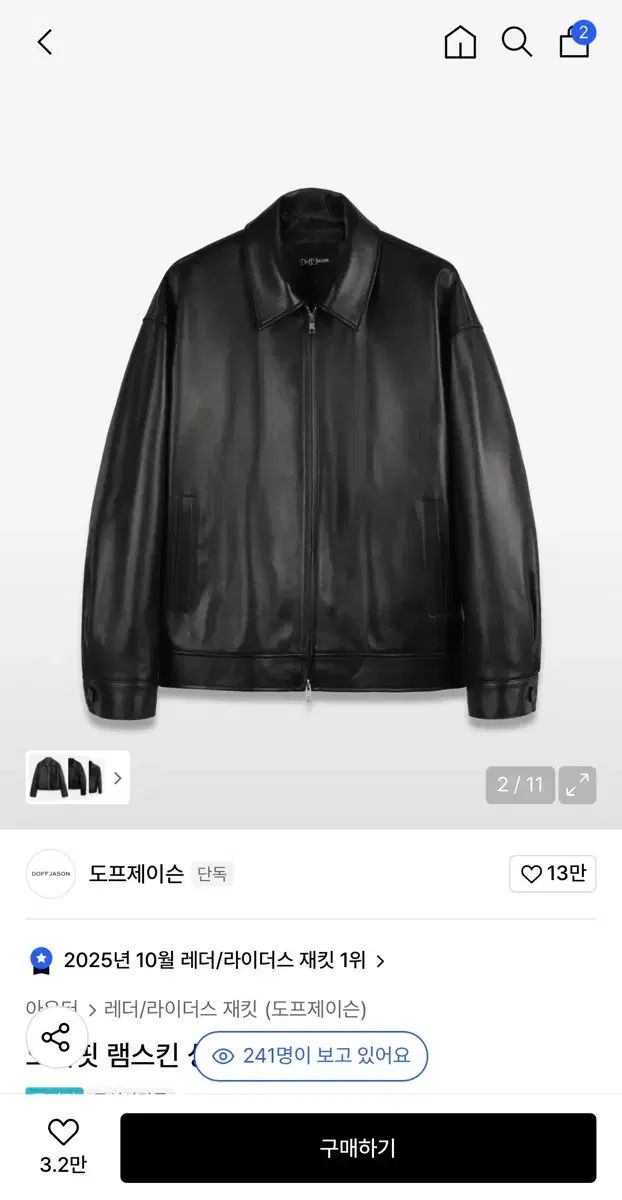622x1200 pixels.
Task: Tap 구매하기 to buy the jacket
Action: tap(357, 1148)
